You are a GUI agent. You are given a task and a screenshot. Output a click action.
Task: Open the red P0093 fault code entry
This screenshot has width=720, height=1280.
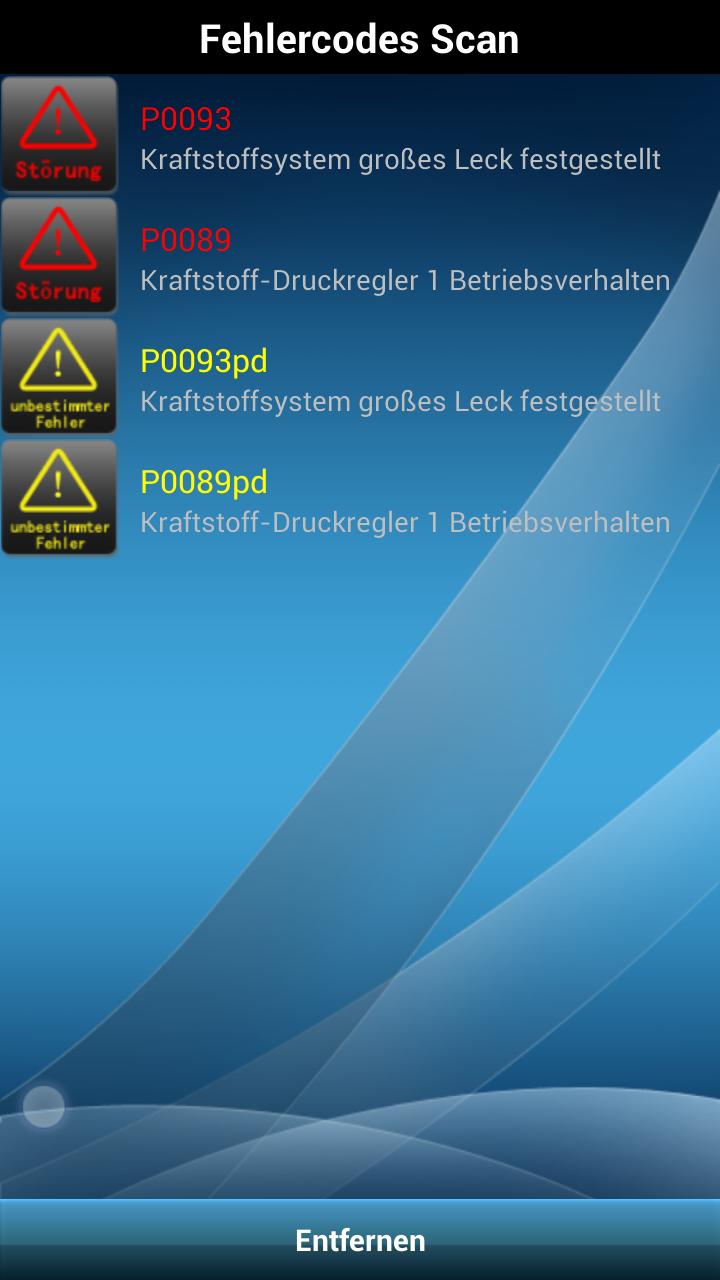pos(360,136)
